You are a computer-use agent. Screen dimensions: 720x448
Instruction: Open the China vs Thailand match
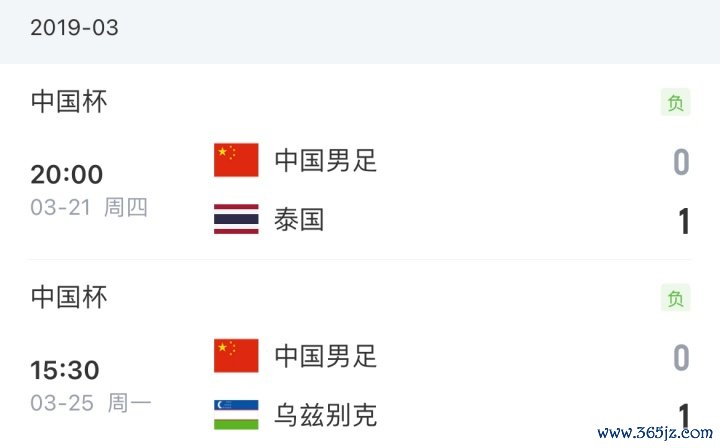360,190
